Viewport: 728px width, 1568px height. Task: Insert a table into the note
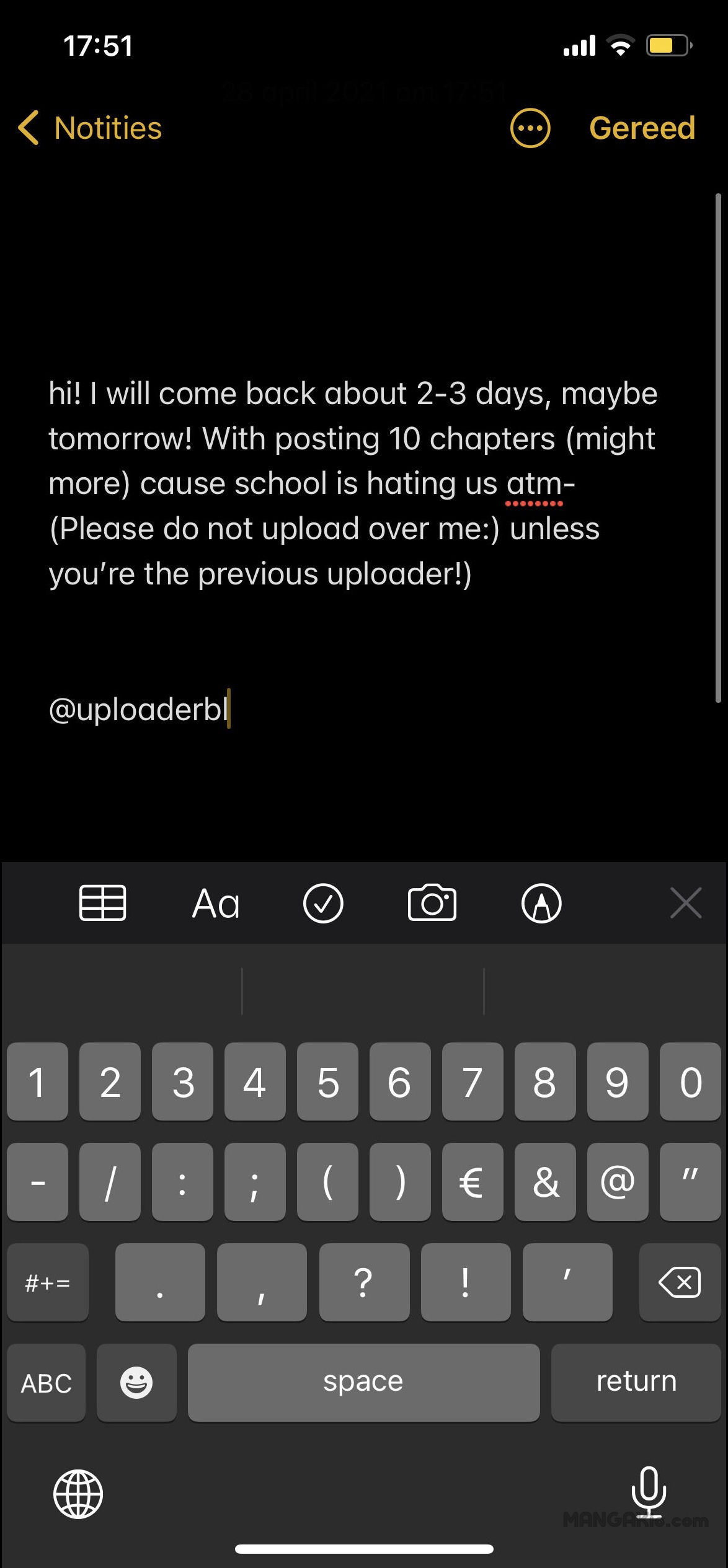pos(103,902)
